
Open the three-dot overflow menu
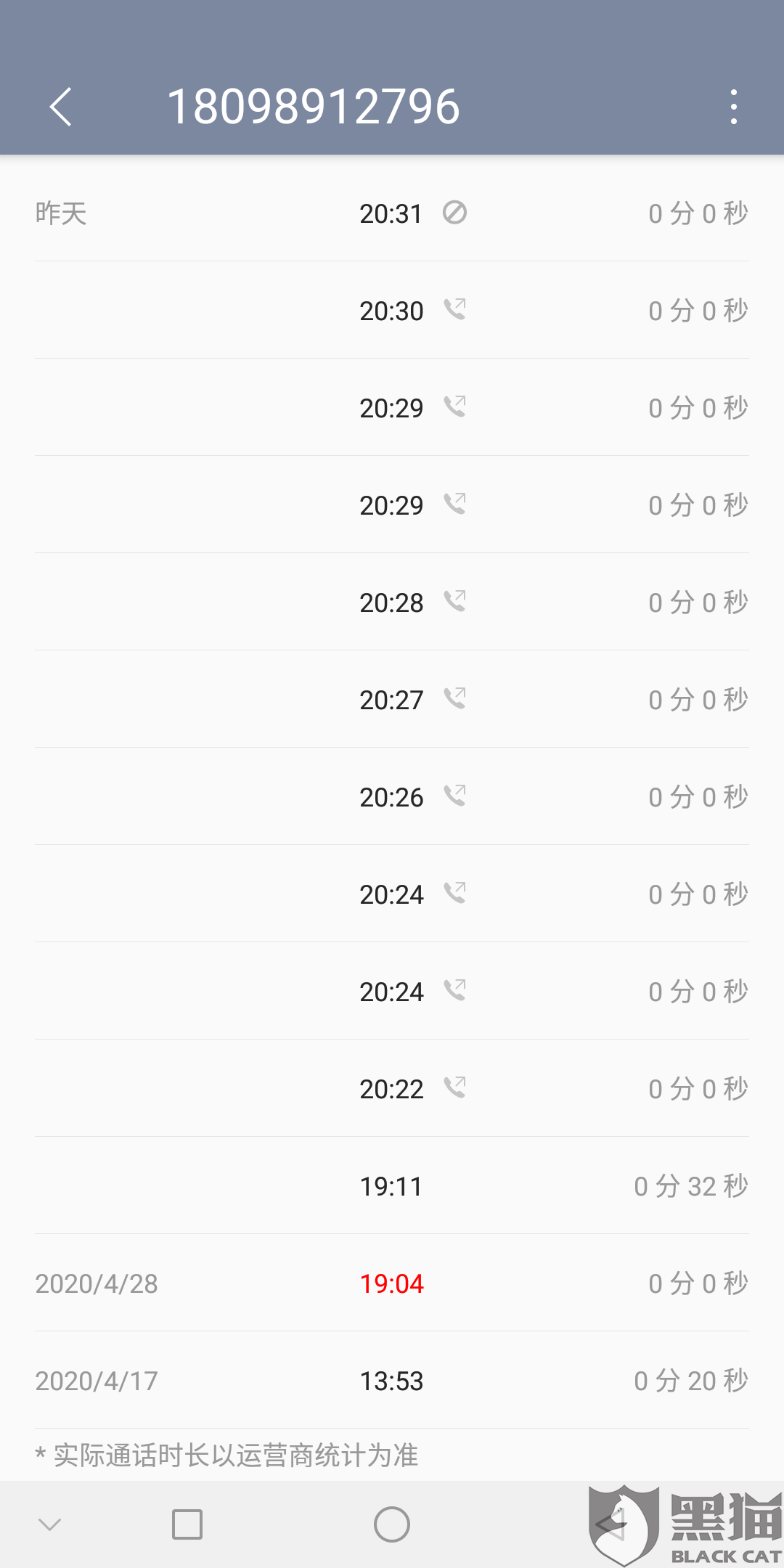734,107
